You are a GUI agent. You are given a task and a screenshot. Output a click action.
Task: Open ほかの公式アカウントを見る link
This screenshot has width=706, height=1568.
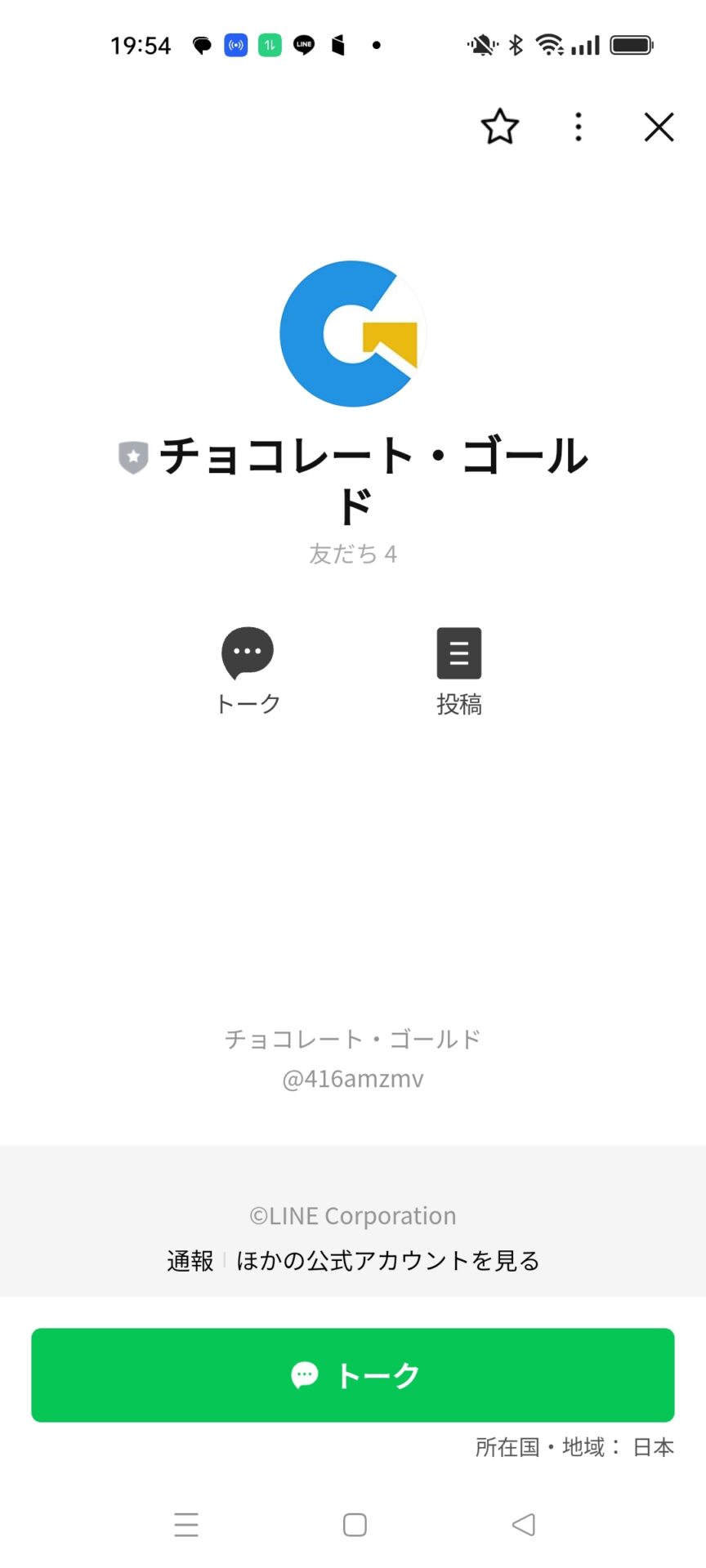[388, 1261]
